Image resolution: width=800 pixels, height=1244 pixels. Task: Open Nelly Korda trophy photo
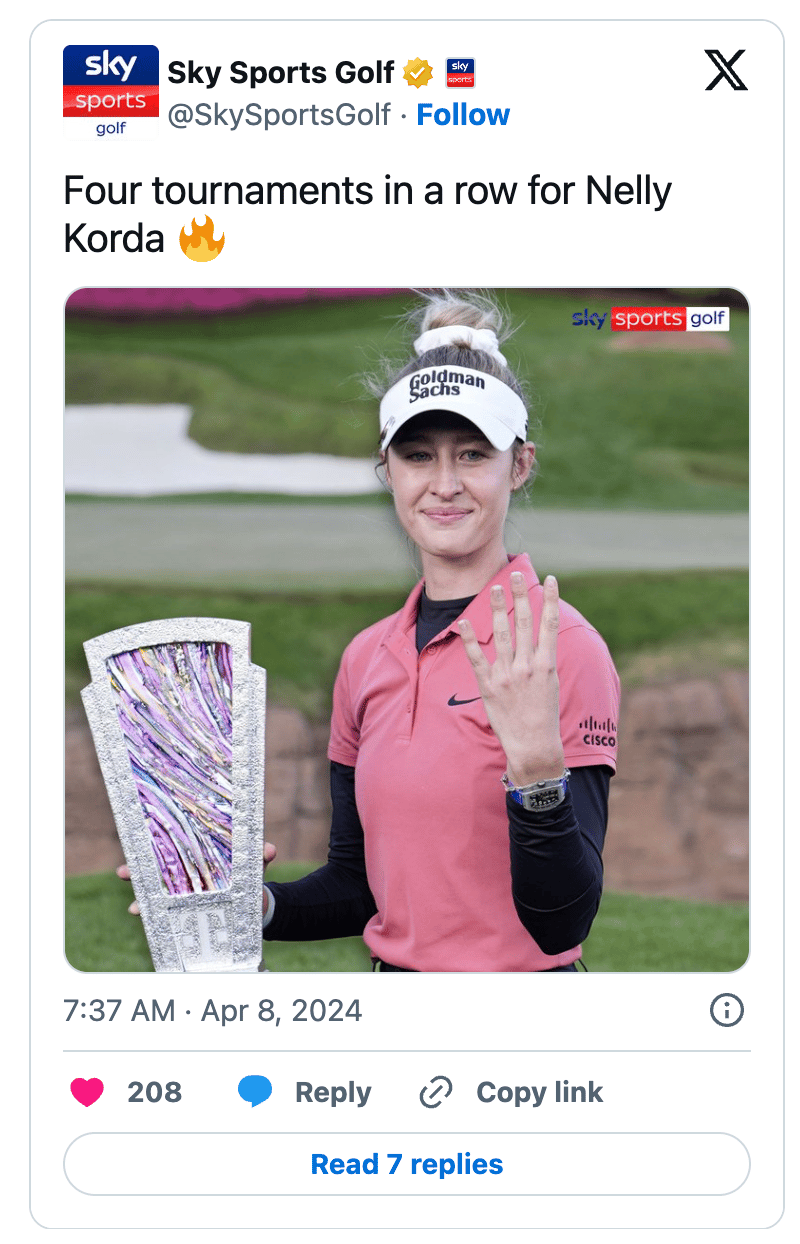point(407,630)
